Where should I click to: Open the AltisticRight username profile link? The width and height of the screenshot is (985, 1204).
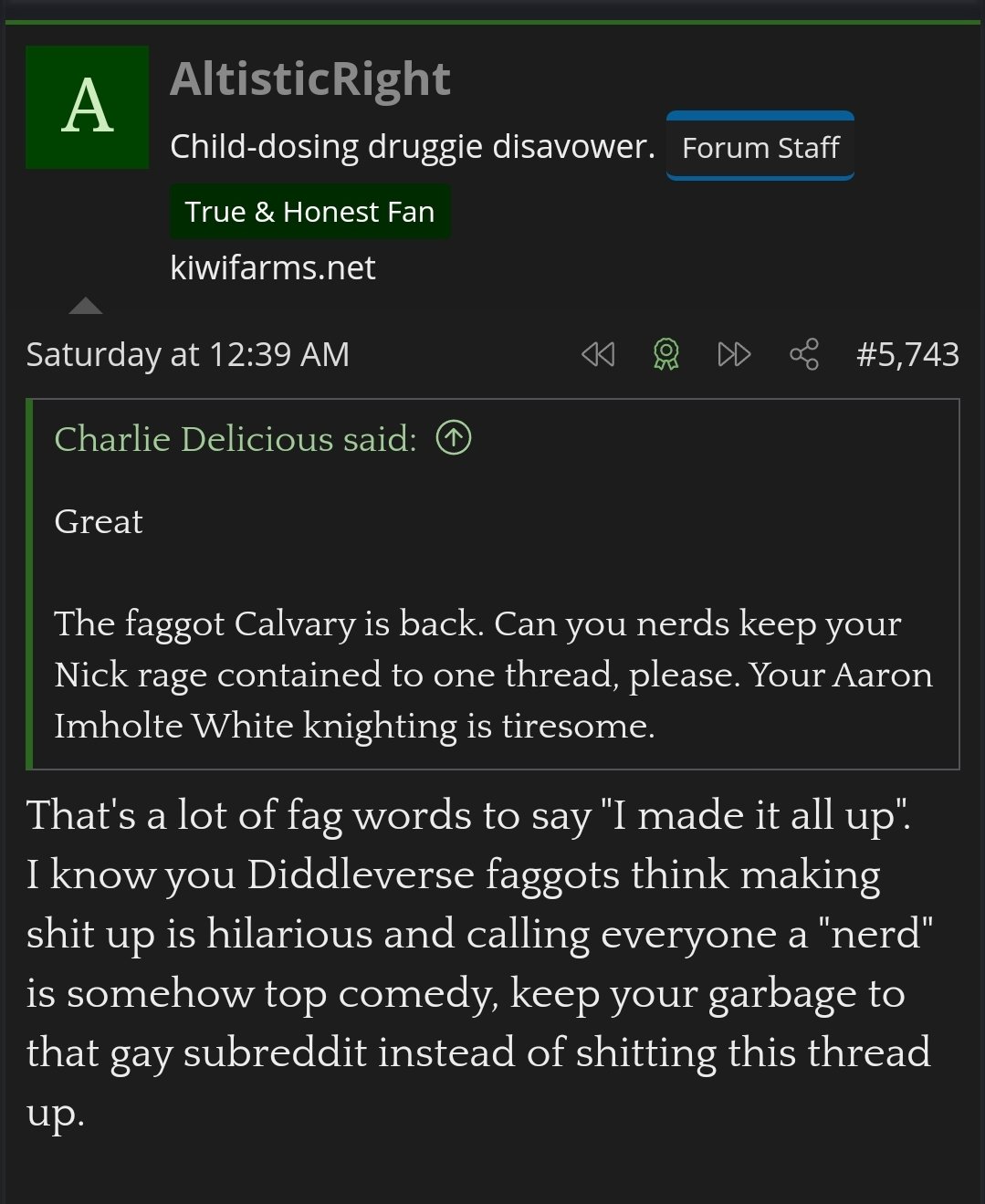[309, 79]
